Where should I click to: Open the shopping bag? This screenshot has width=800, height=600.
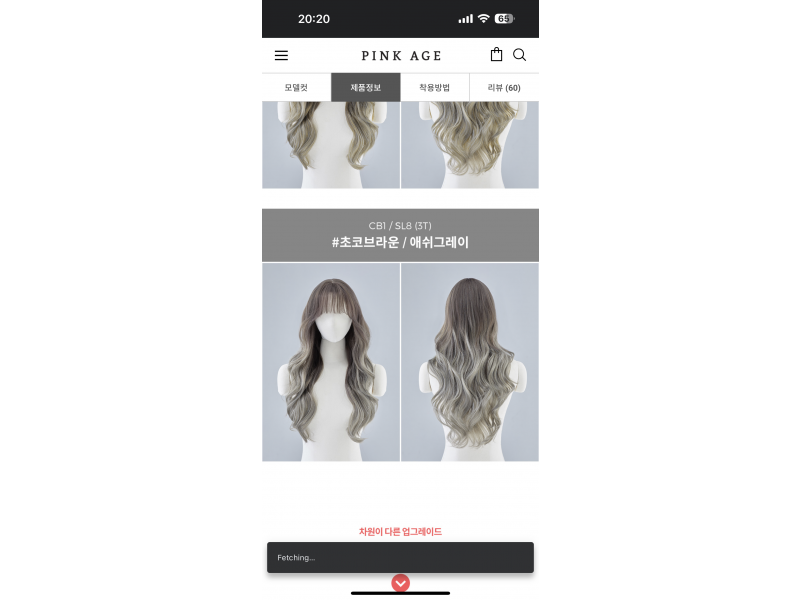tap(496, 55)
